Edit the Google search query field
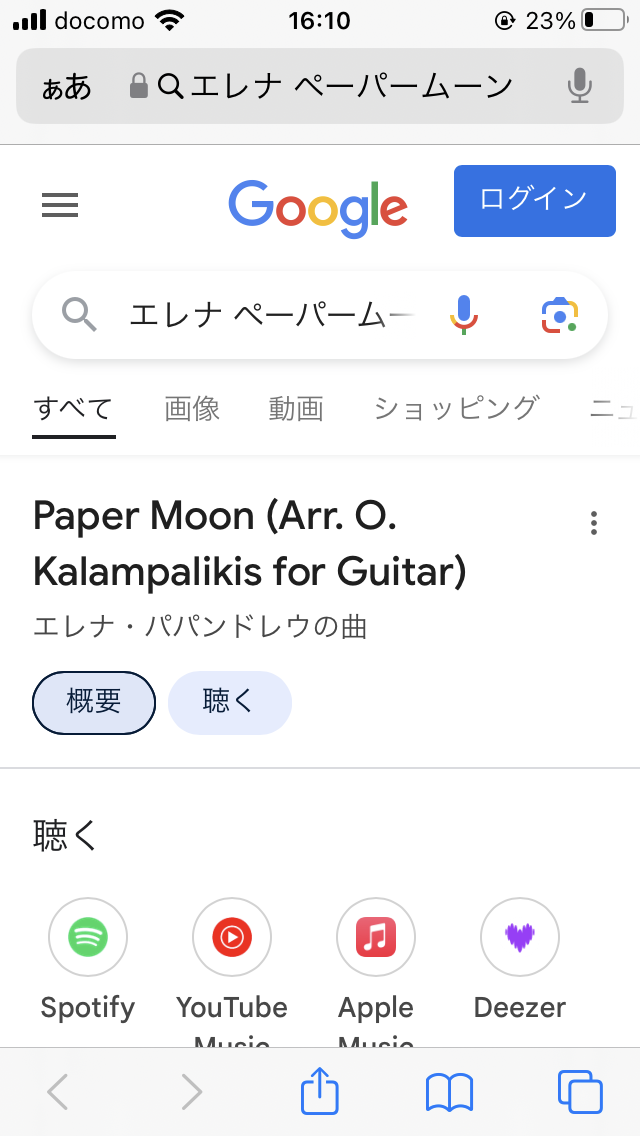Image resolution: width=640 pixels, height=1136 pixels. coord(270,316)
